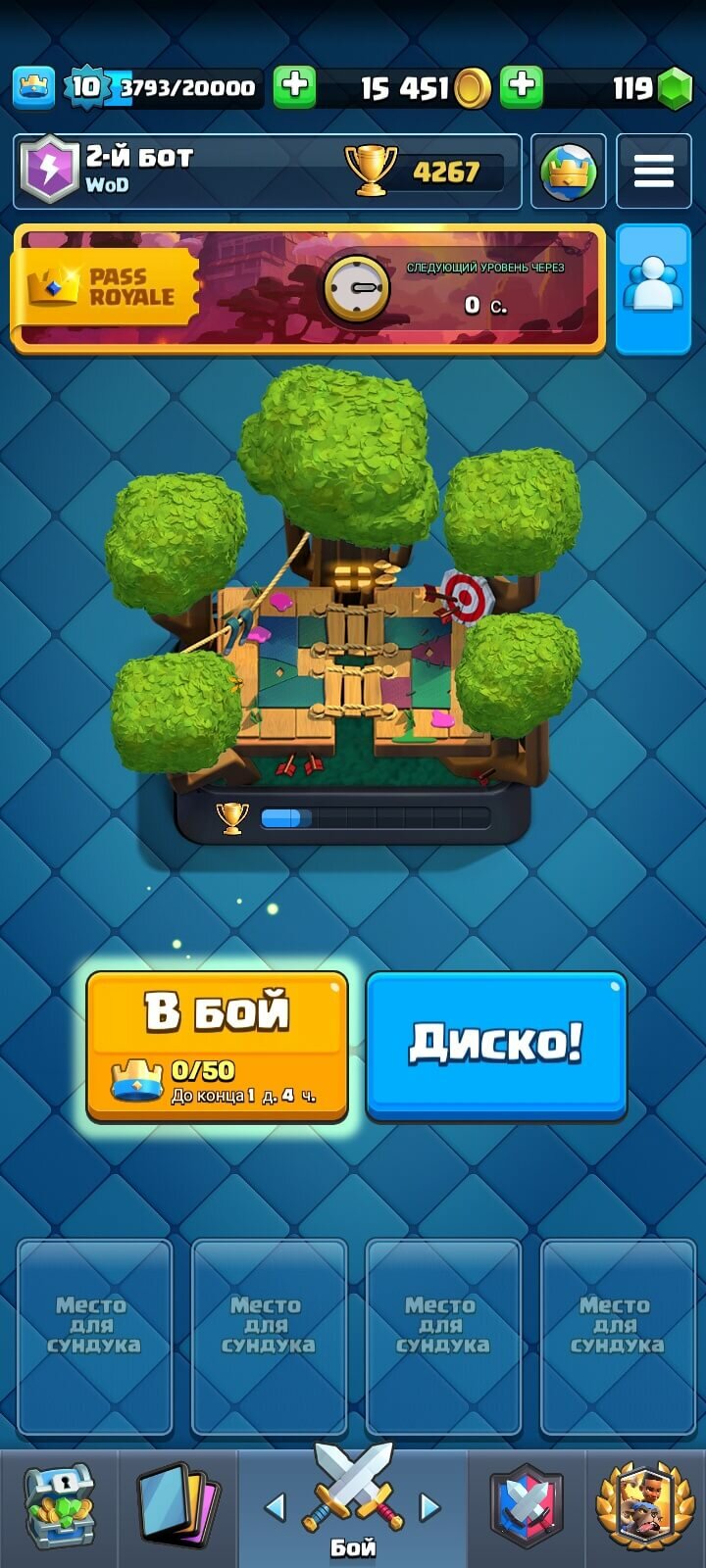
Task: Tap the blue Диско! button
Action: 496,1045
